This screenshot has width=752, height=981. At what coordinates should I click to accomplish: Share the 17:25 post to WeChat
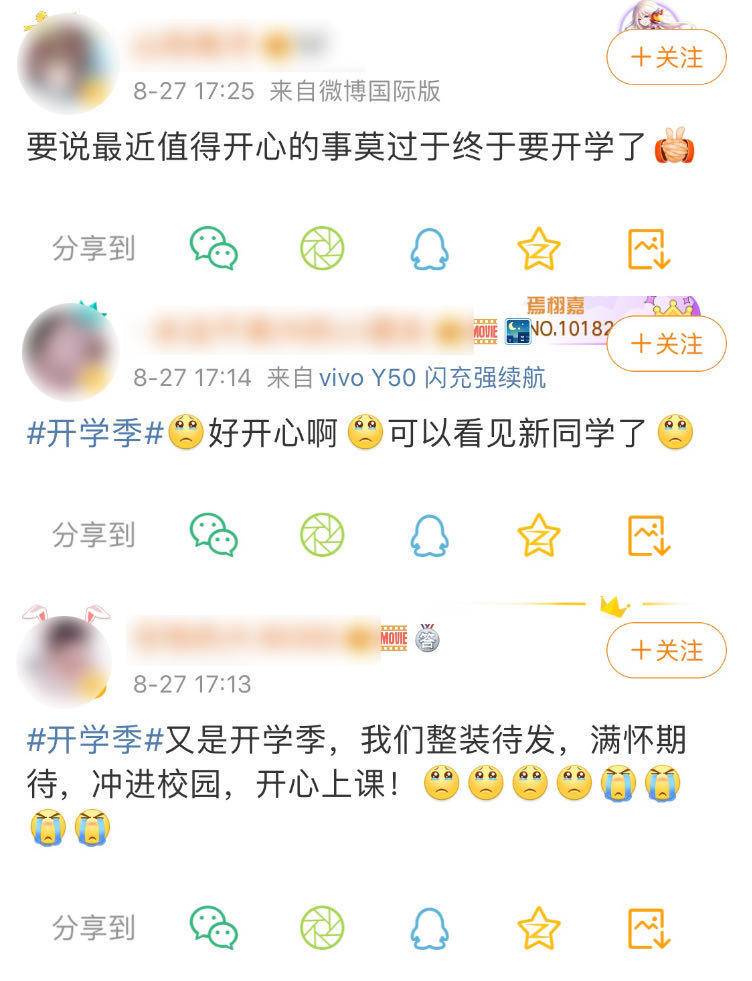(x=214, y=248)
